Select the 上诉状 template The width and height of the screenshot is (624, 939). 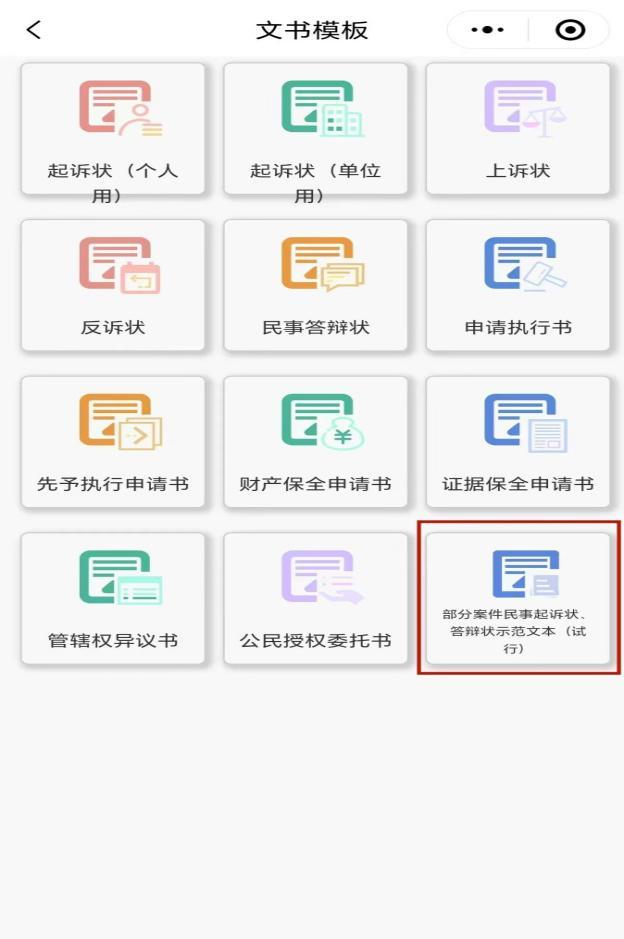point(518,129)
